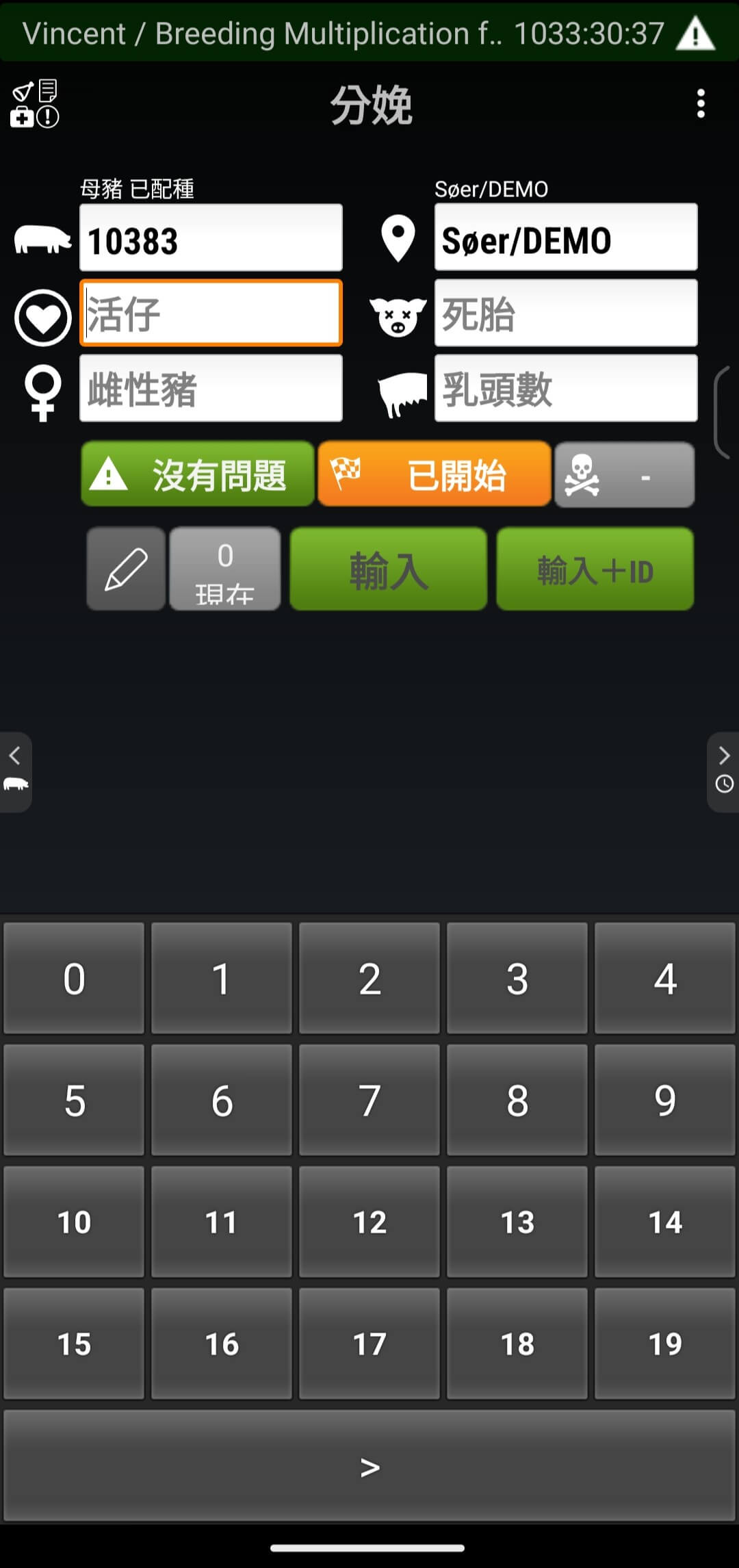The height and width of the screenshot is (1568, 739).
Task: Tap the orange 已開始 button
Action: coord(435,474)
